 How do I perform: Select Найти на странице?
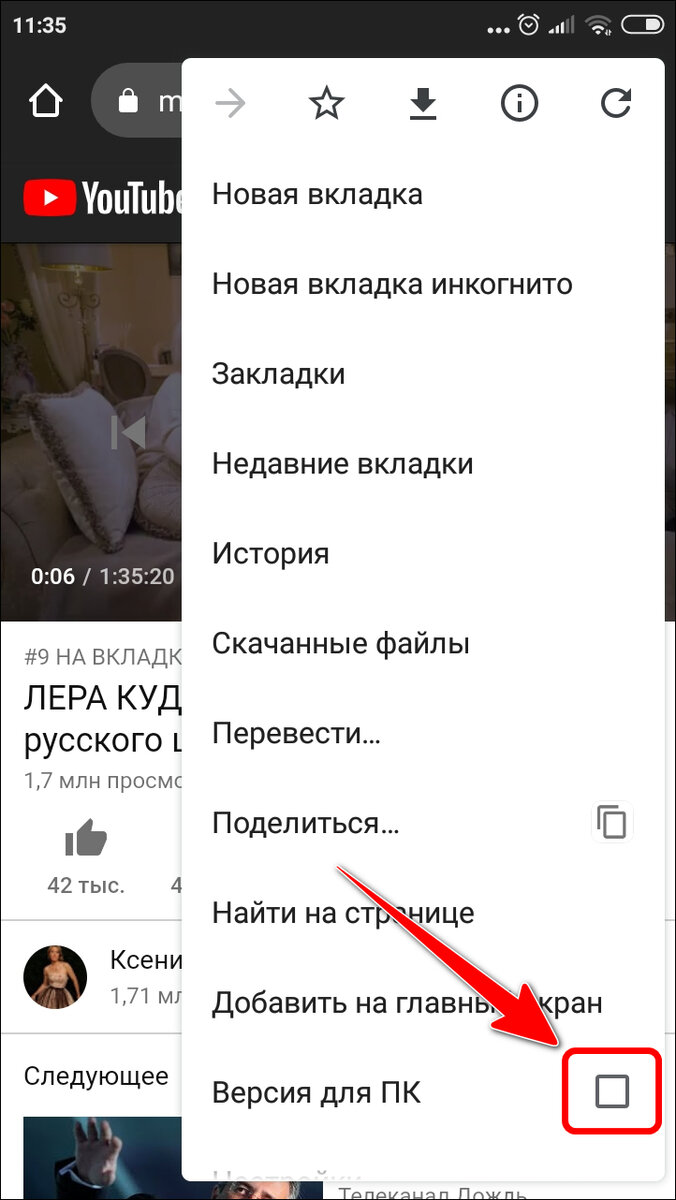[423, 912]
